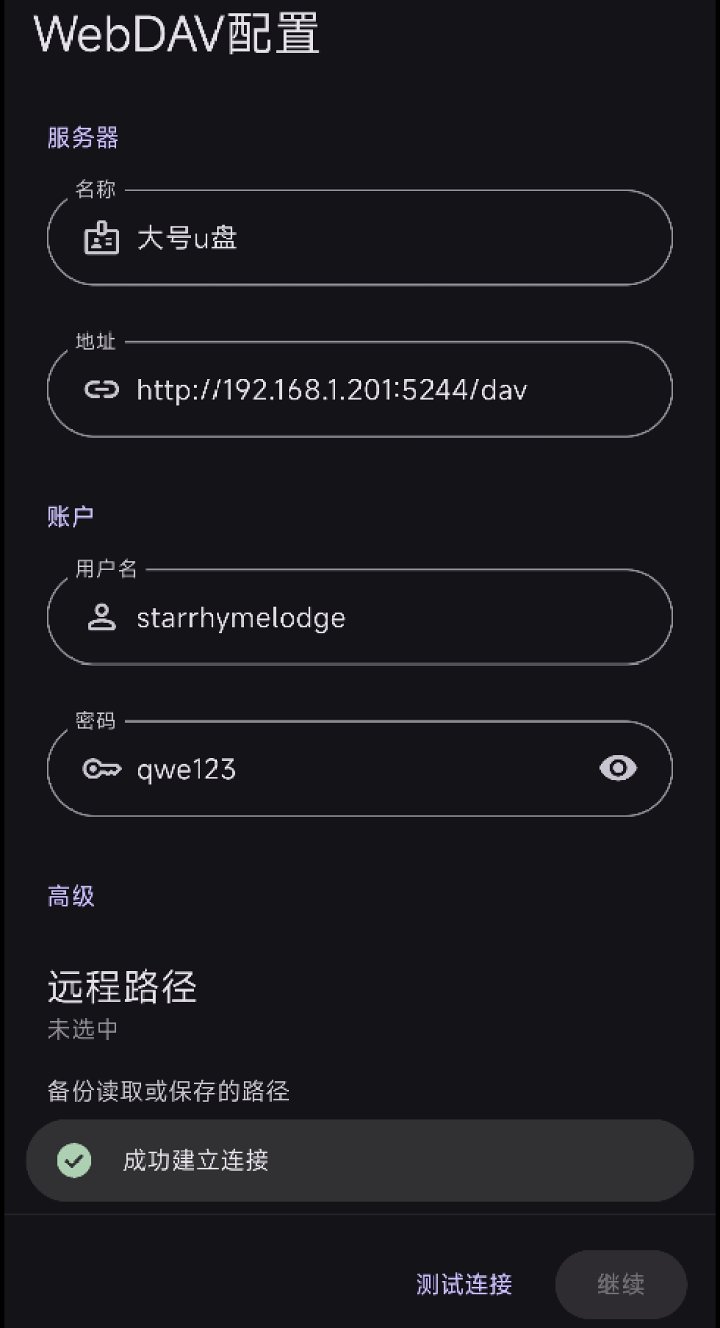The height and width of the screenshot is (1328, 720).
Task: Select the 地址 field with the WebDAV URL
Action: [360, 390]
